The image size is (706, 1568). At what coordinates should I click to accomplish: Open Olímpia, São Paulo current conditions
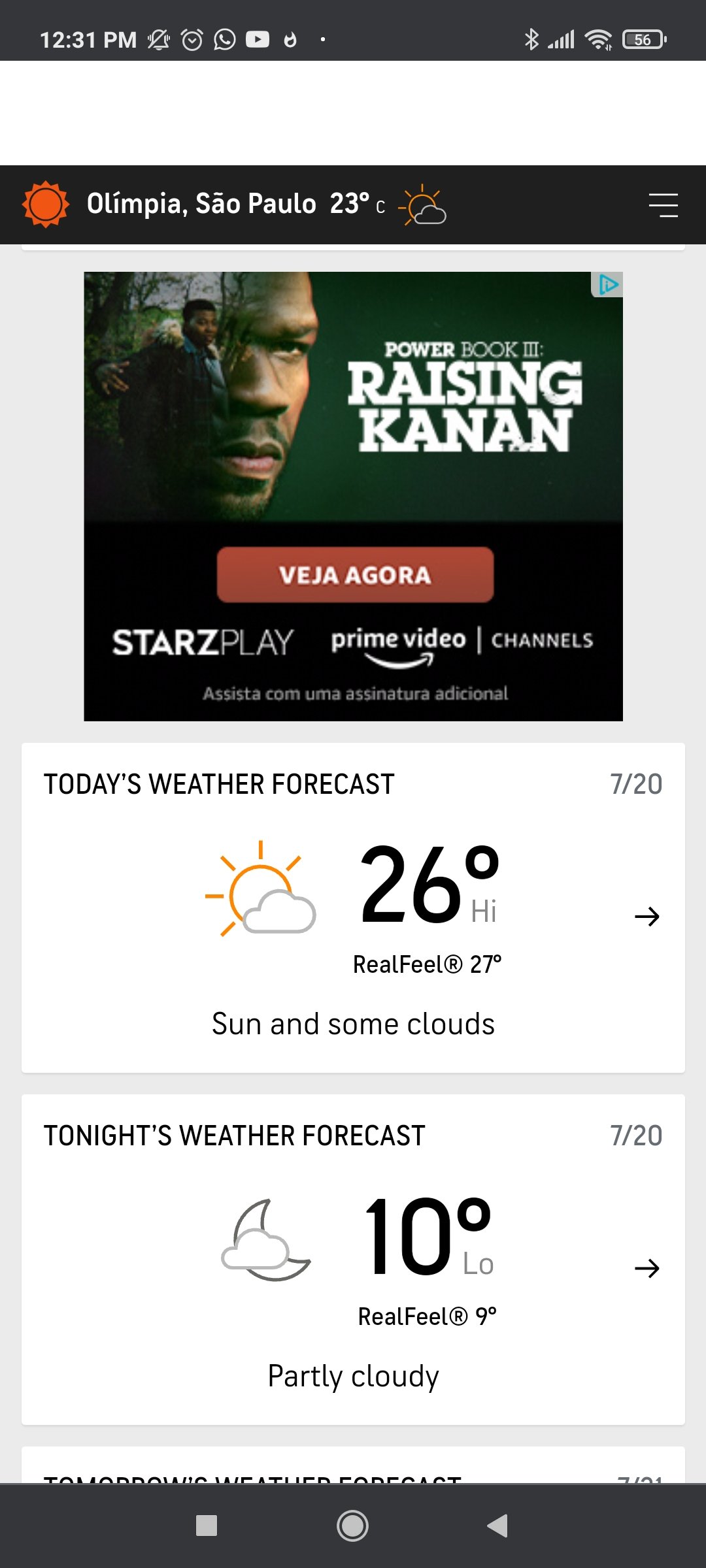[267, 204]
